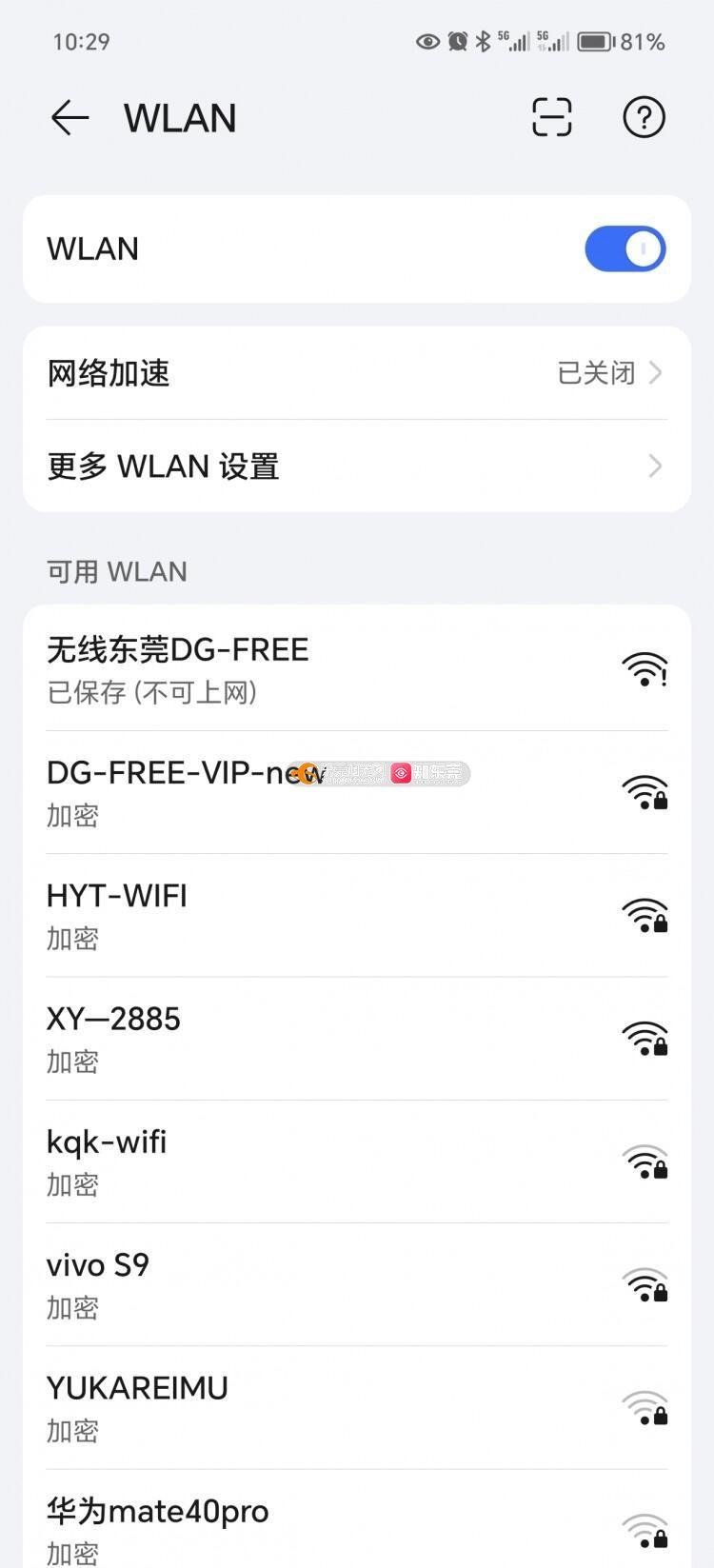This screenshot has width=714, height=1568.
Task: Join the kqk-wifi network
Action: click(x=356, y=1161)
